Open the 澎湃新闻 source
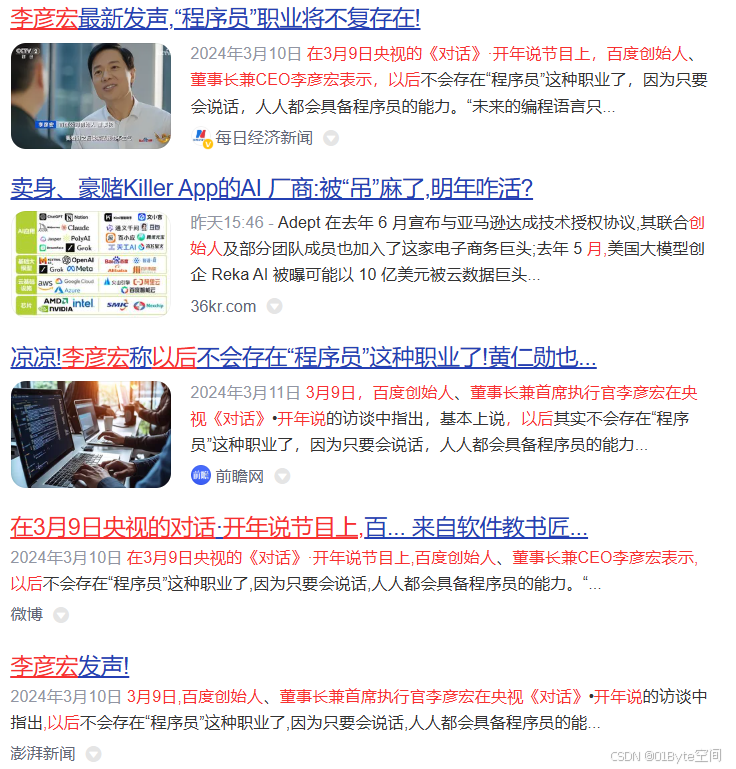Image resolution: width=736 pixels, height=769 pixels. coord(43,753)
